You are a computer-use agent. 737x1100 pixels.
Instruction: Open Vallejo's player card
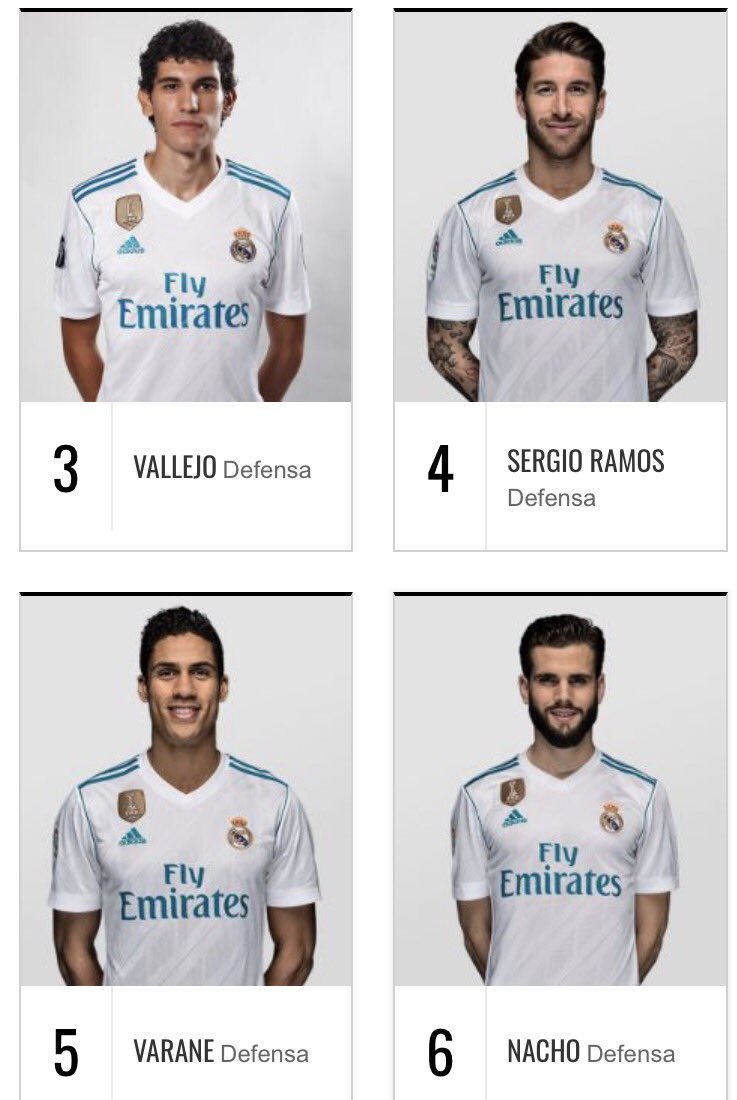click(185, 280)
